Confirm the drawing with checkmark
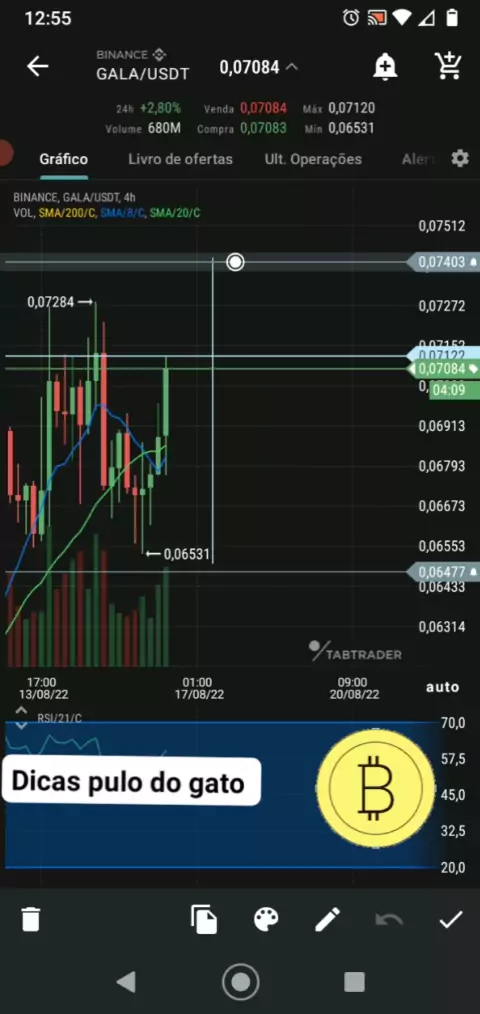This screenshot has height=1014, width=480. [x=451, y=920]
